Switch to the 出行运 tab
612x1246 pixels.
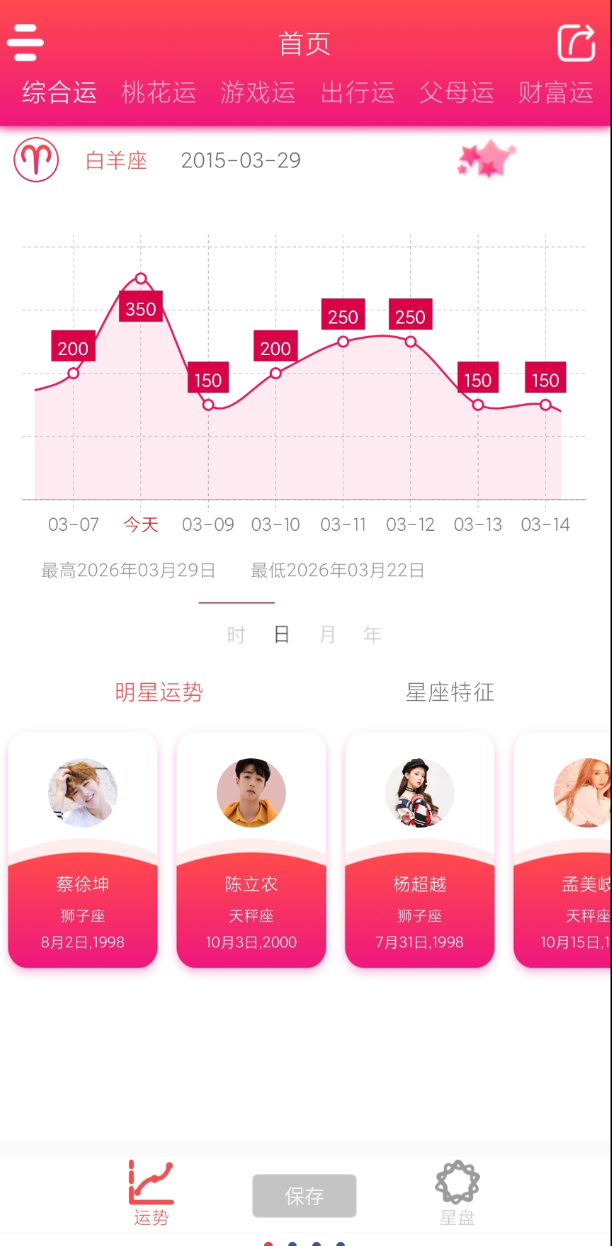[x=358, y=93]
